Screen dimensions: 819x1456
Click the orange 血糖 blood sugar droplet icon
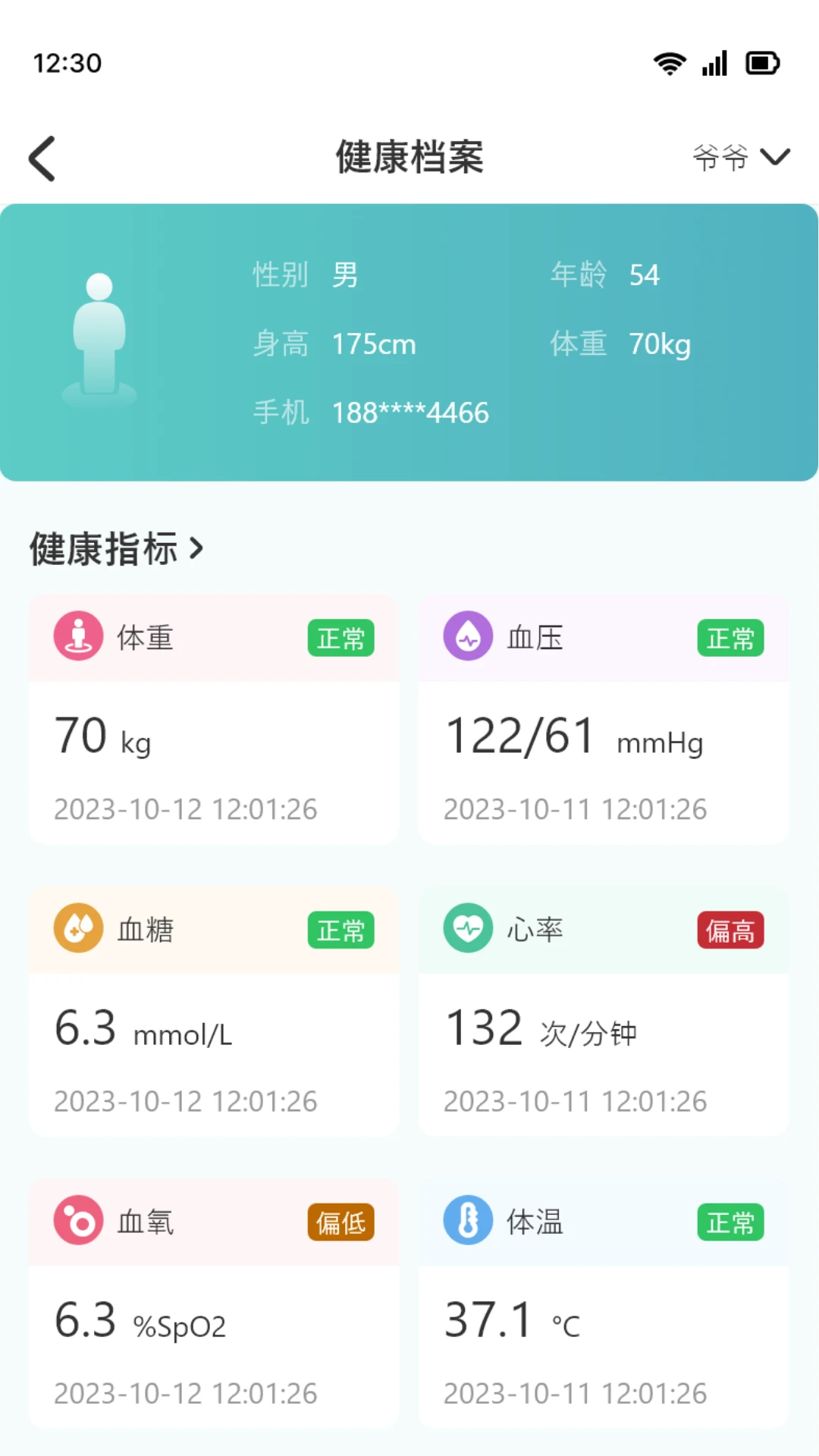pyautogui.click(x=78, y=929)
